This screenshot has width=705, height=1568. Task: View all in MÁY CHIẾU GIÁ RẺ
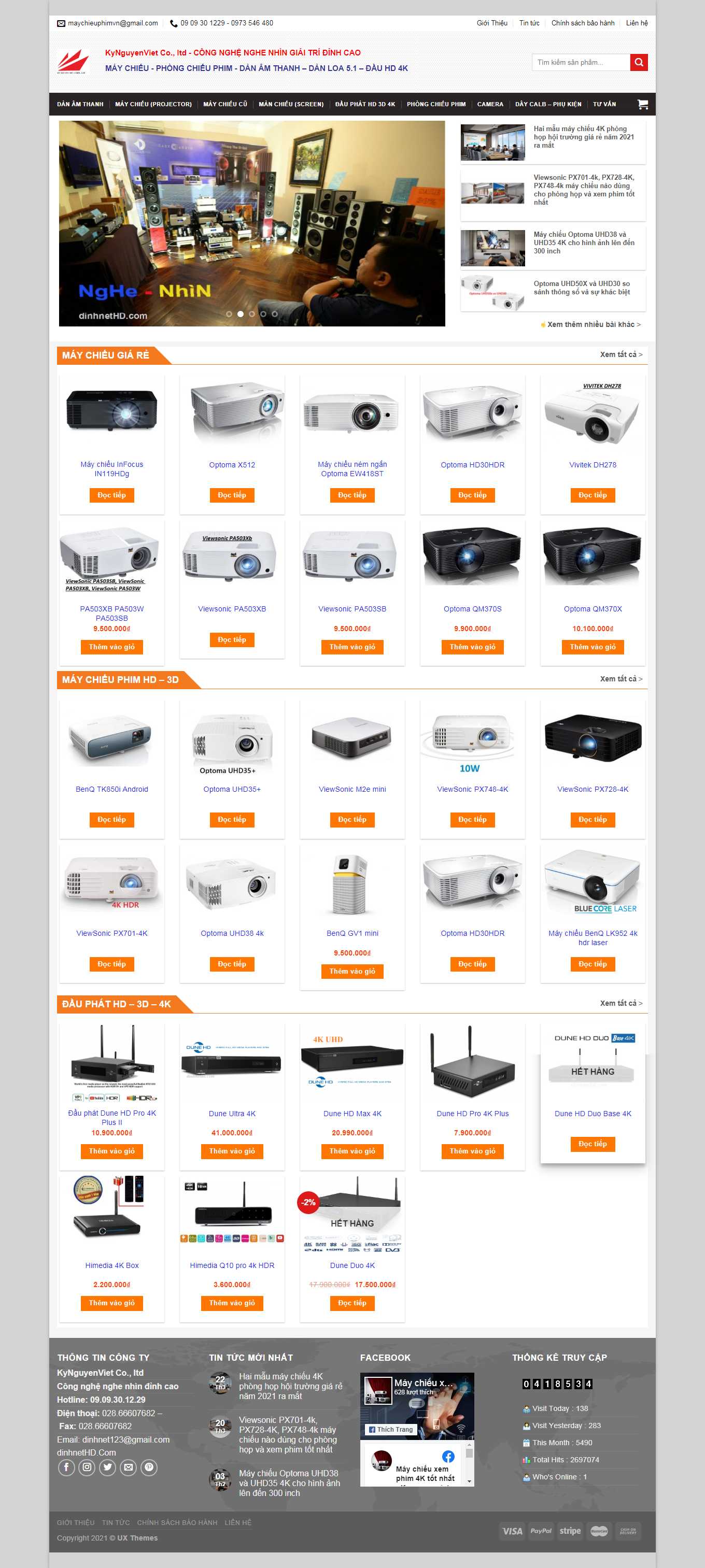621,354
